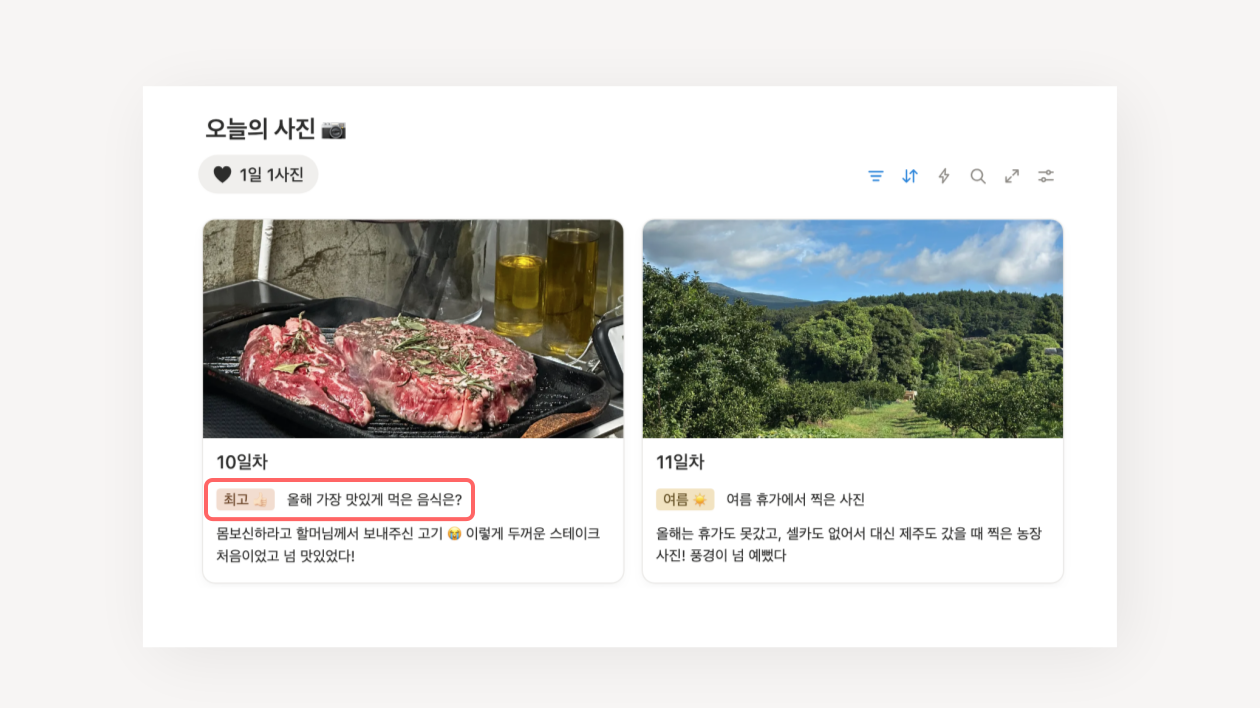Viewport: 1260px width, 708px height.
Task: Select the 1일 1사진 view tab
Action: point(258,175)
